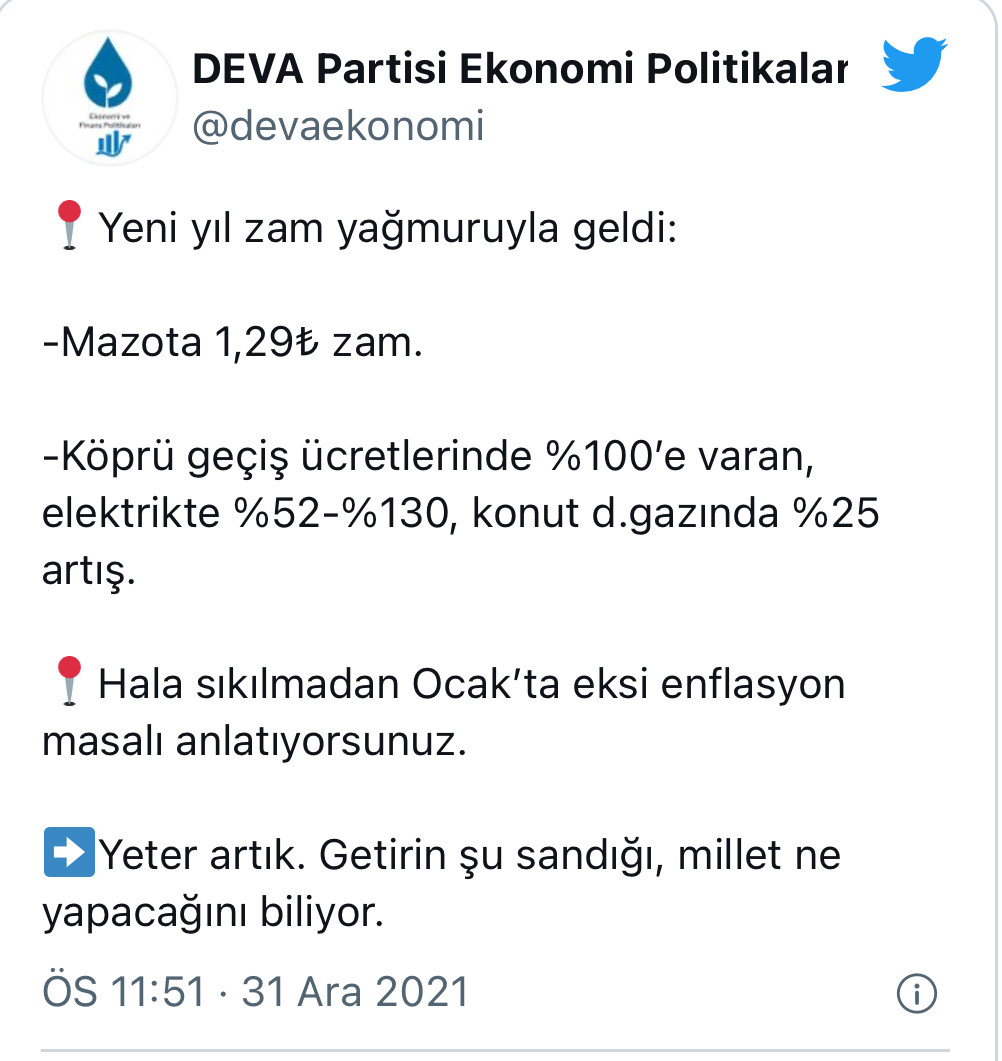The image size is (1002, 1061).
Task: Click the pin emoji before 'Hala sıkılmadan'
Action: coord(70,683)
